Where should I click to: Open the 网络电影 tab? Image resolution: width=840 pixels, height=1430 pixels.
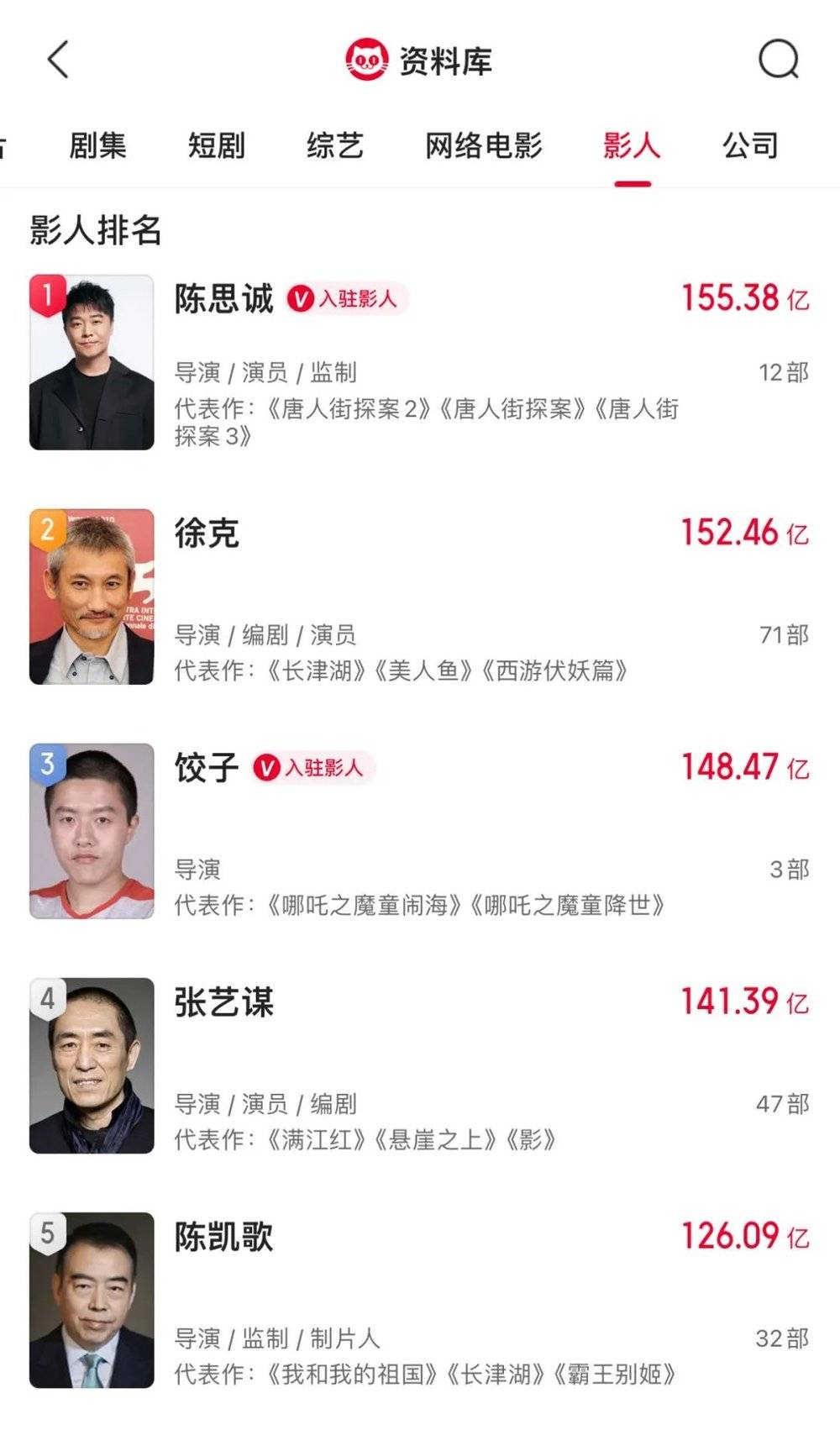click(x=484, y=146)
